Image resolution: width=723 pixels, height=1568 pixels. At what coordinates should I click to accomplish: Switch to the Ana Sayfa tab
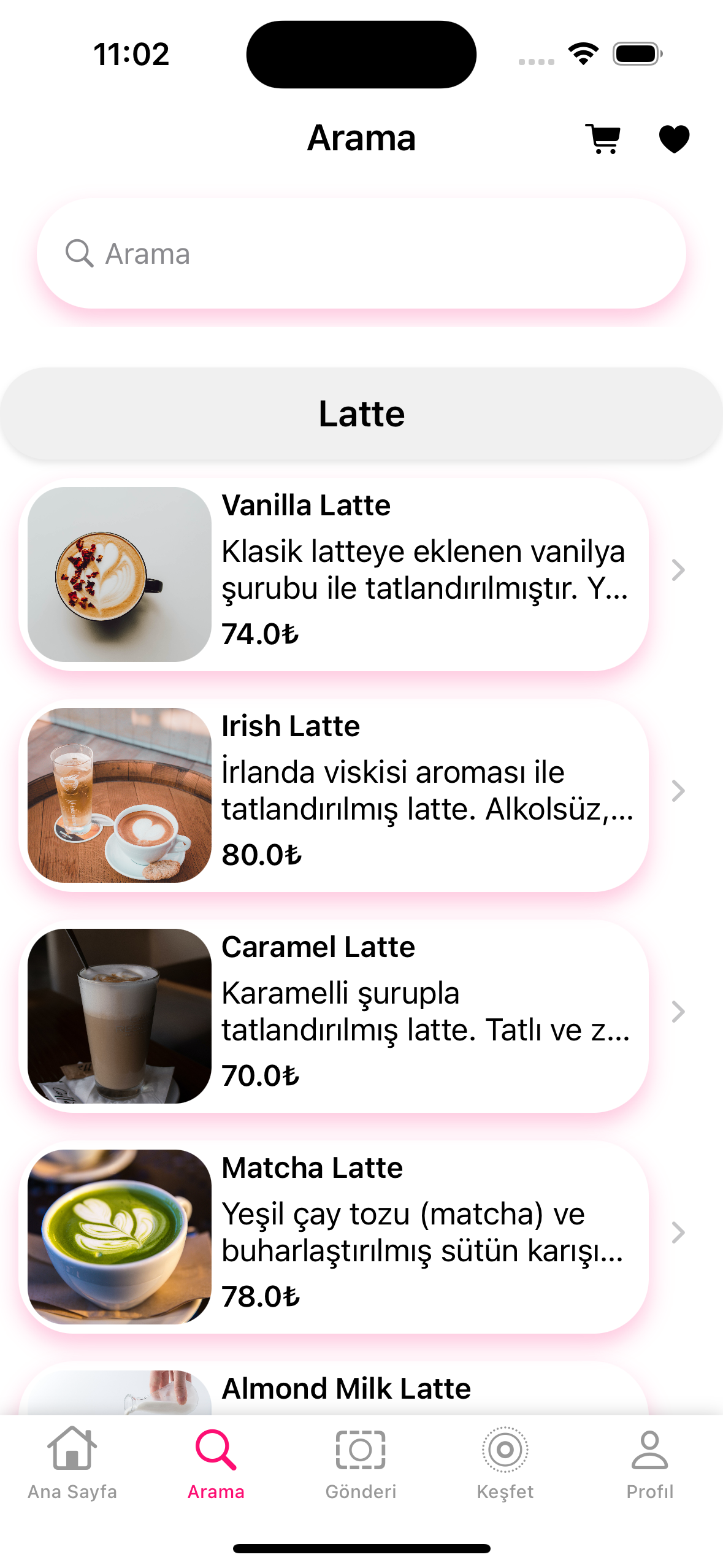(72, 1463)
